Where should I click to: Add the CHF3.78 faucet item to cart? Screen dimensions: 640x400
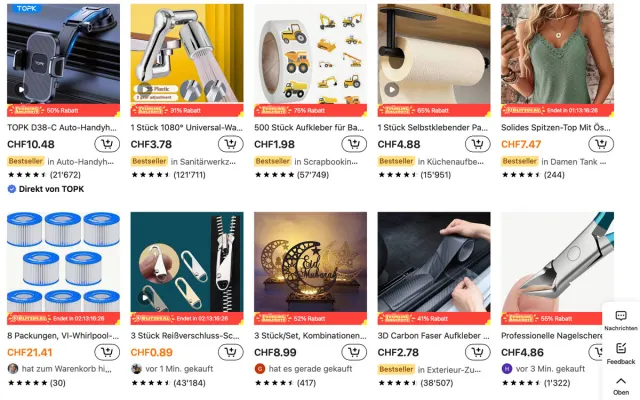(231, 144)
